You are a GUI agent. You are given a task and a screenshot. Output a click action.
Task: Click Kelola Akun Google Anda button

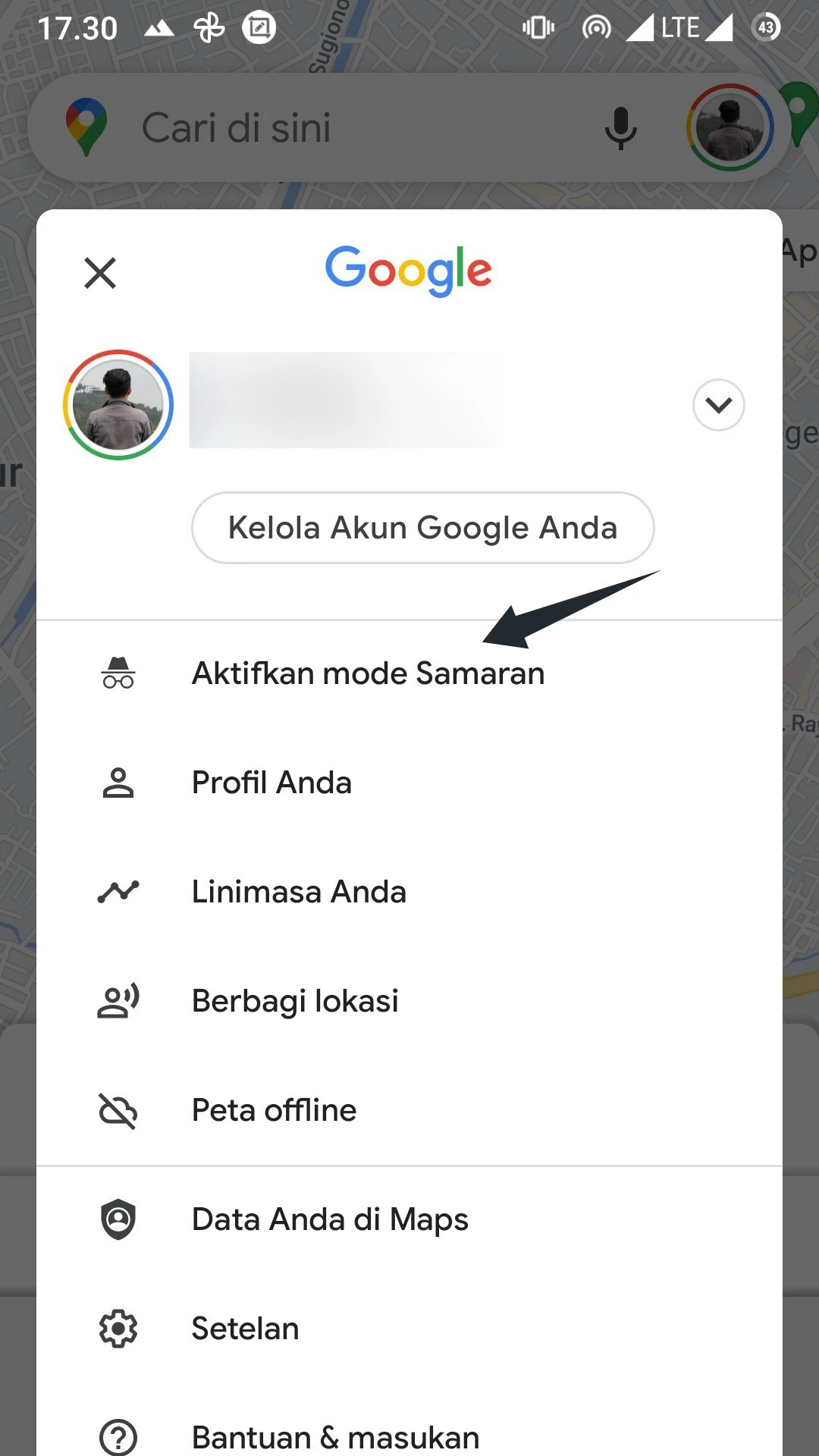(x=422, y=528)
